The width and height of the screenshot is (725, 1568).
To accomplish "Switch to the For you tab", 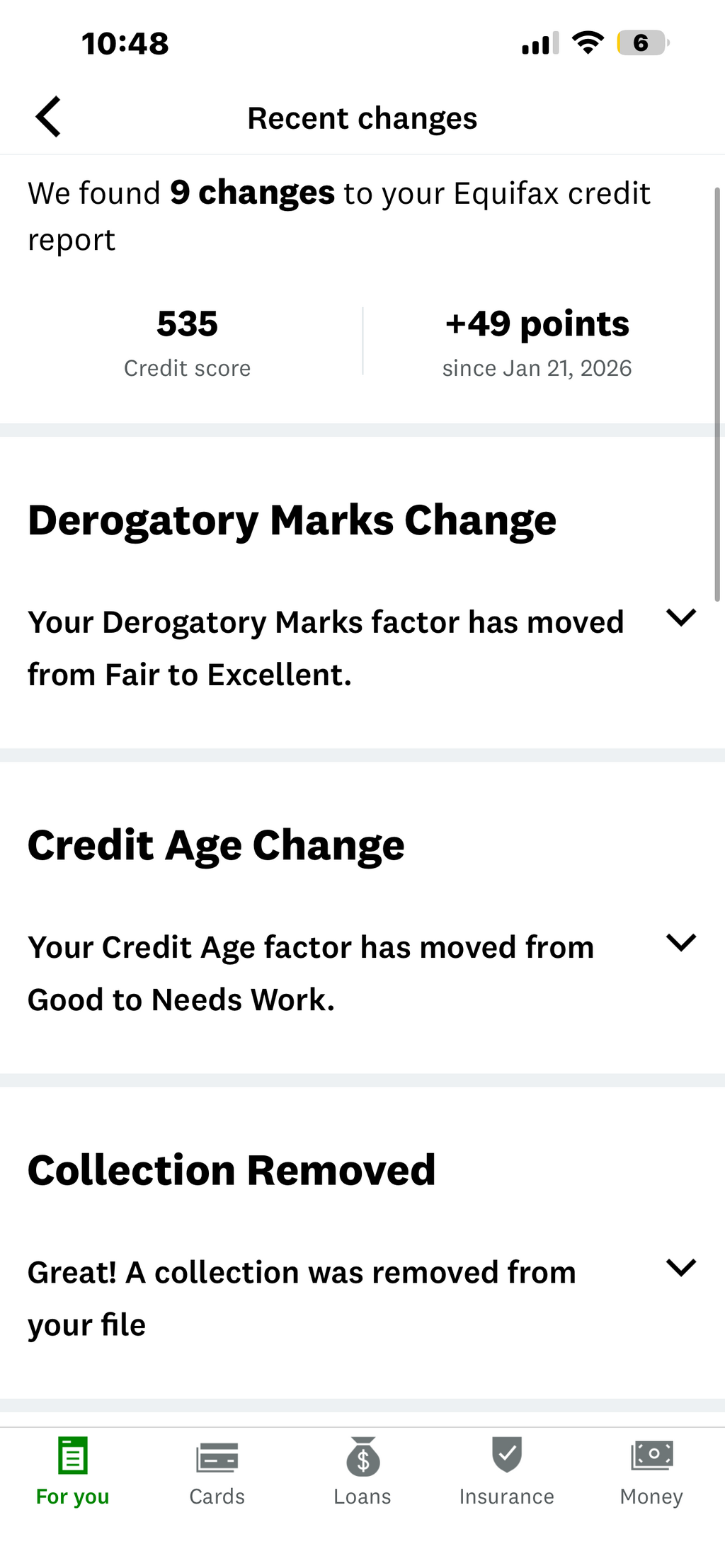I will click(72, 1472).
